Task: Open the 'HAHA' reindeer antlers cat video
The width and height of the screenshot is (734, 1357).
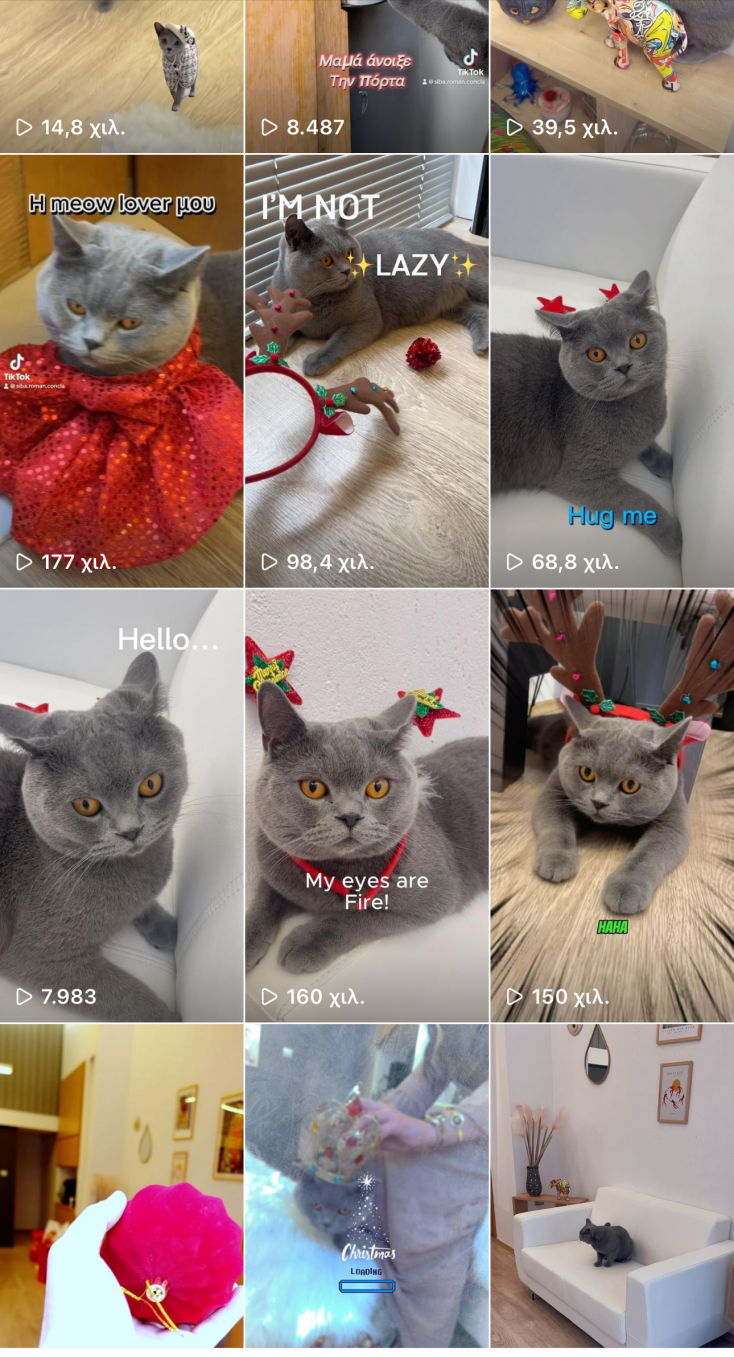Action: 612,805
